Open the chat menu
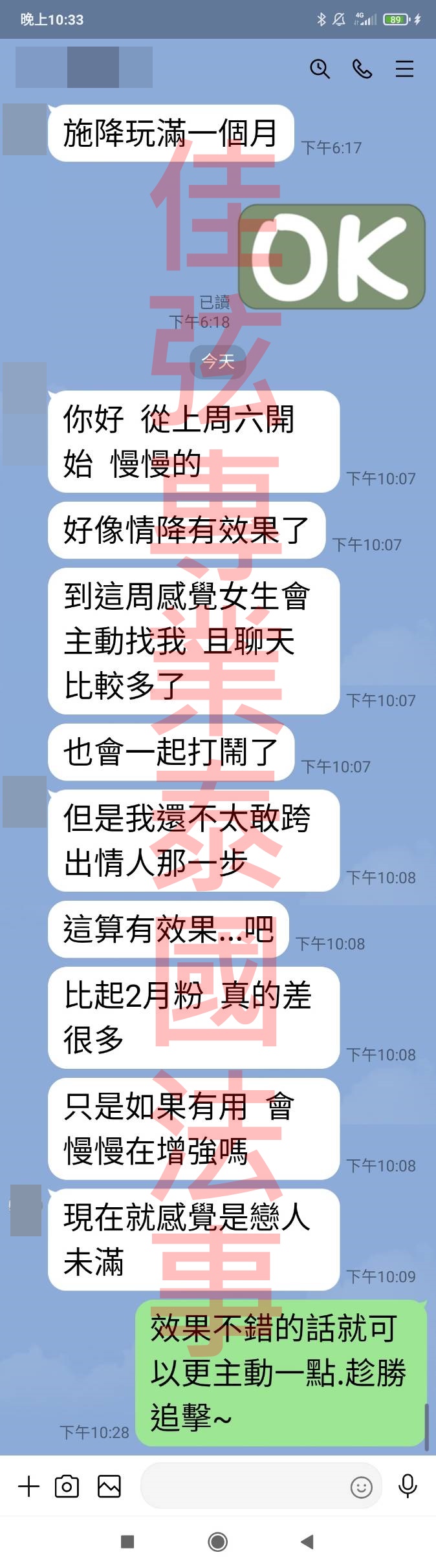This screenshot has height=1568, width=436. click(x=404, y=69)
